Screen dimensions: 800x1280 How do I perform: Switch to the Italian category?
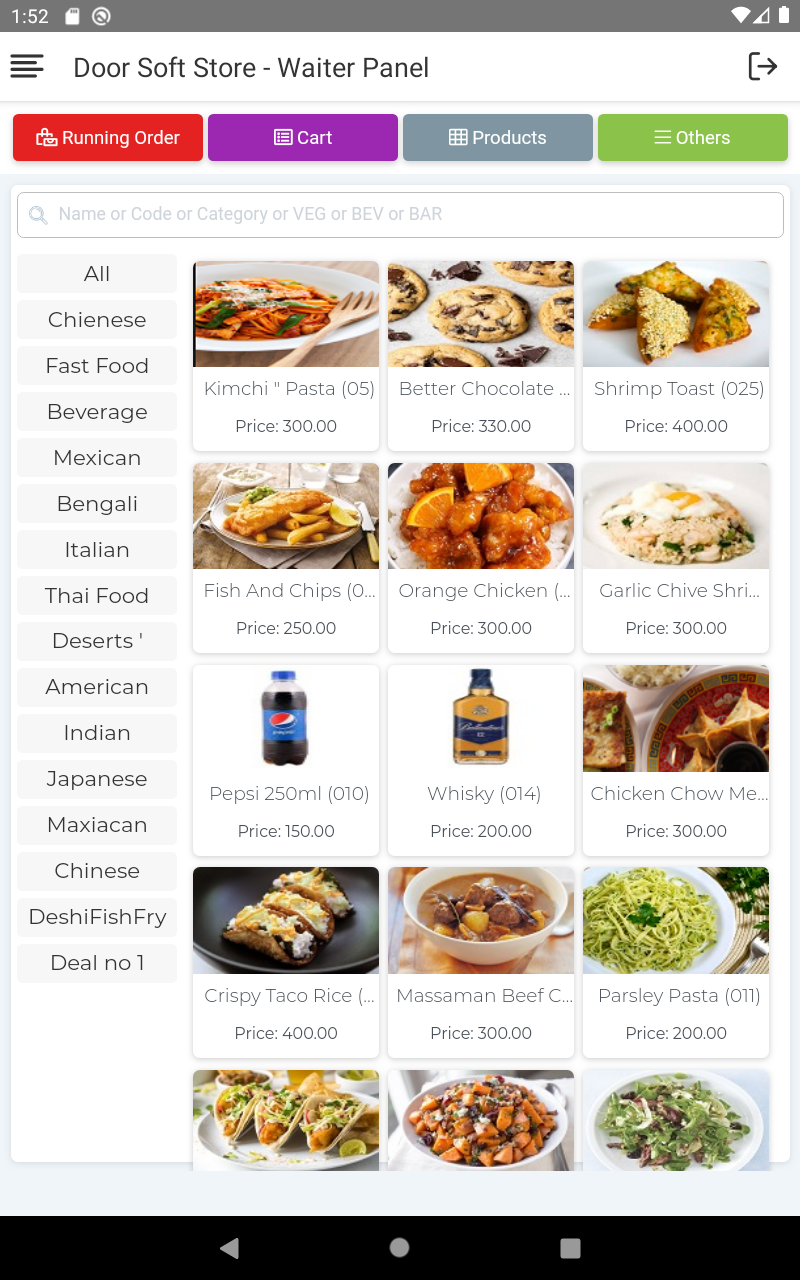tap(96, 549)
